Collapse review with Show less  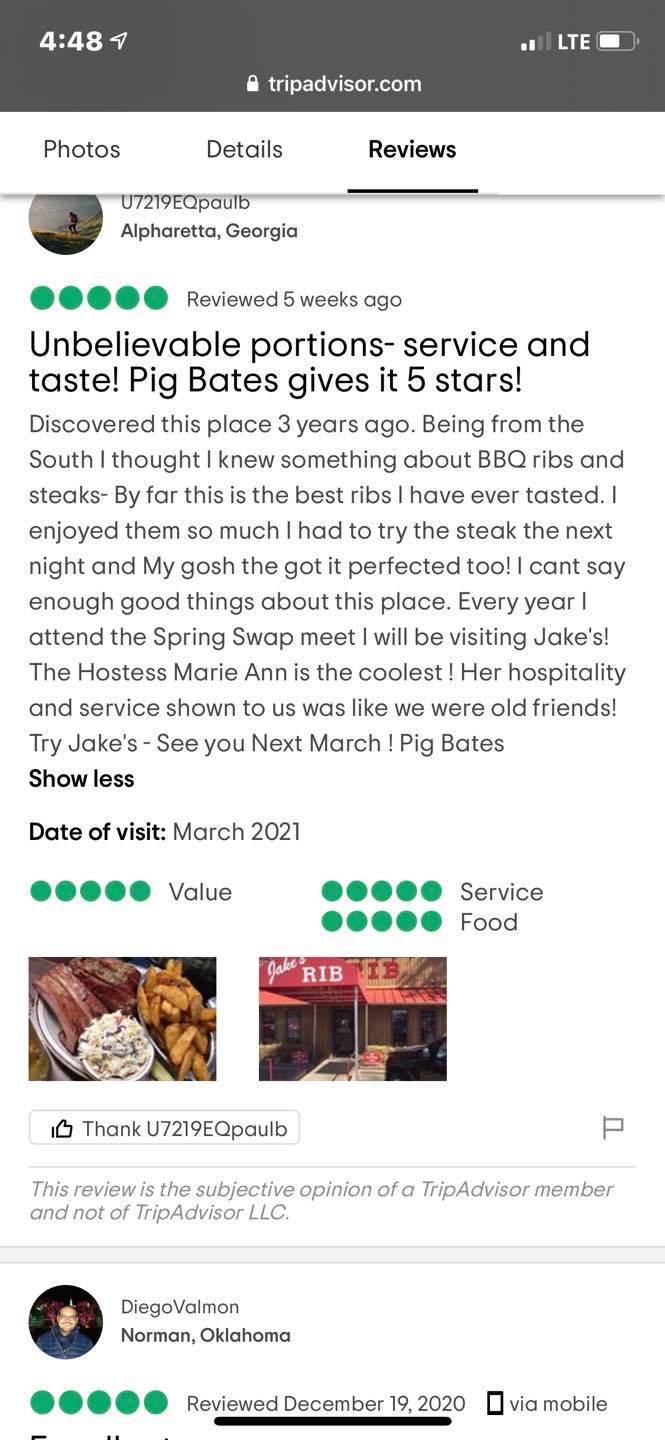coord(81,779)
